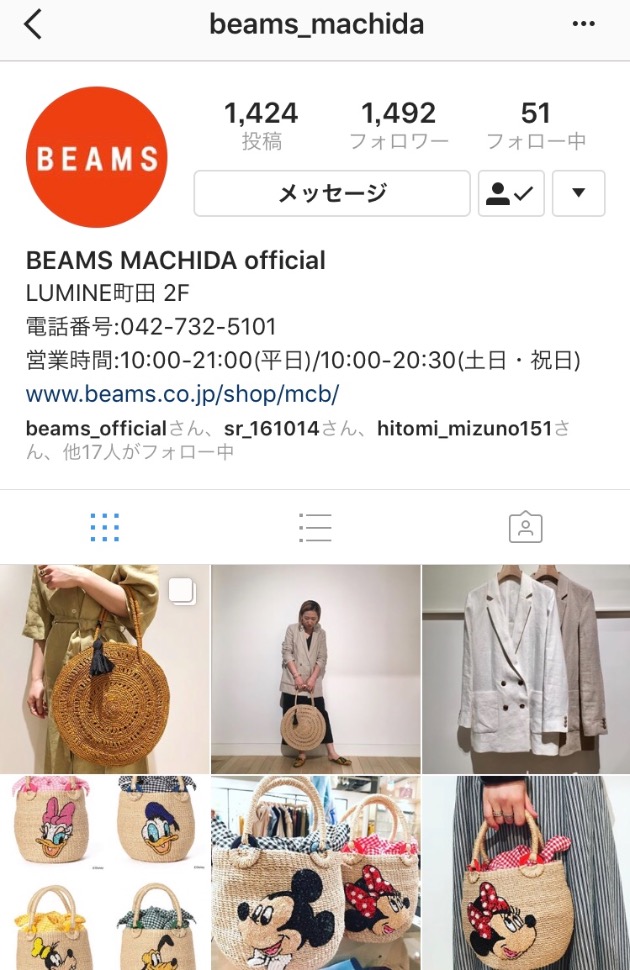
Task: Open www.beams.co.jp/shop/mcb/ link
Action: click(182, 393)
